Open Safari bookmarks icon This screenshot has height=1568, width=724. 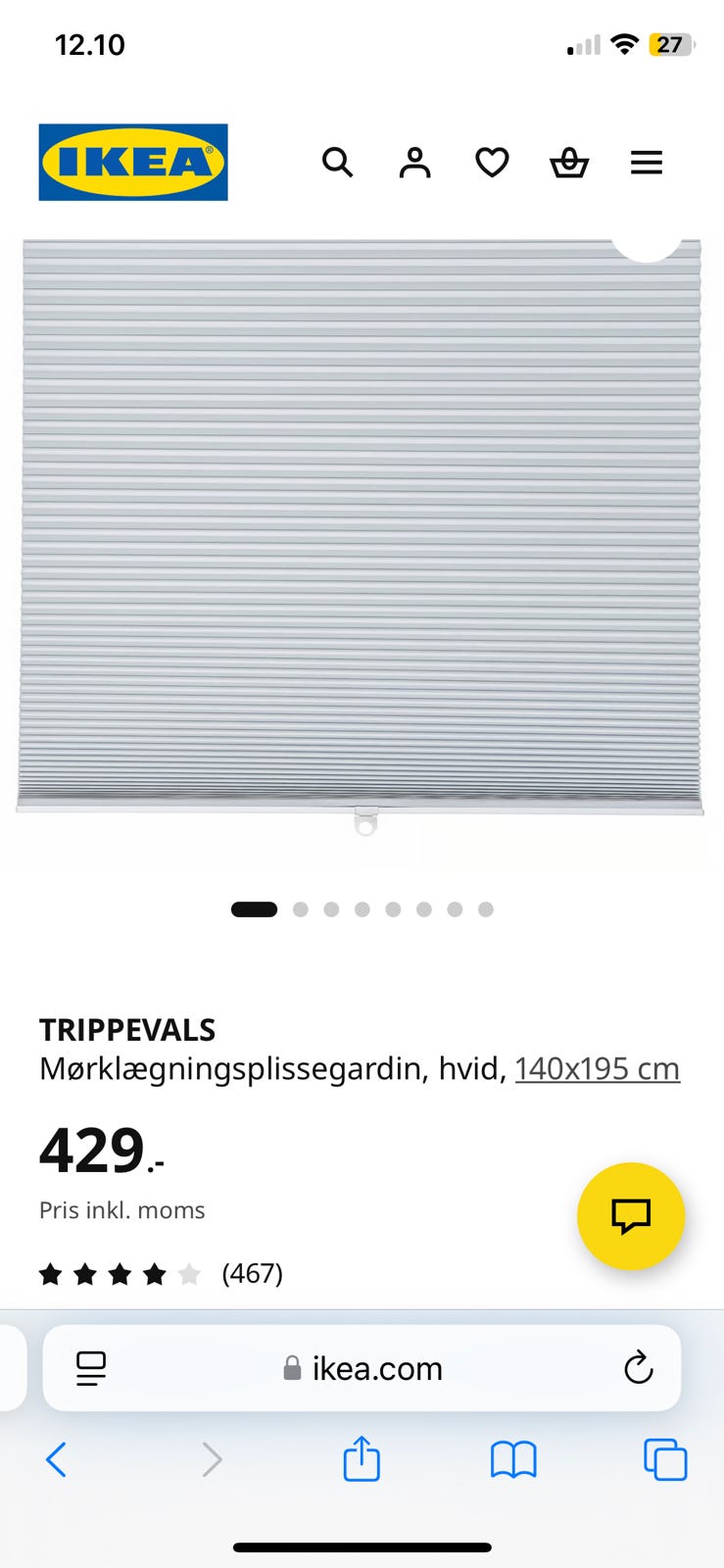tap(513, 1459)
